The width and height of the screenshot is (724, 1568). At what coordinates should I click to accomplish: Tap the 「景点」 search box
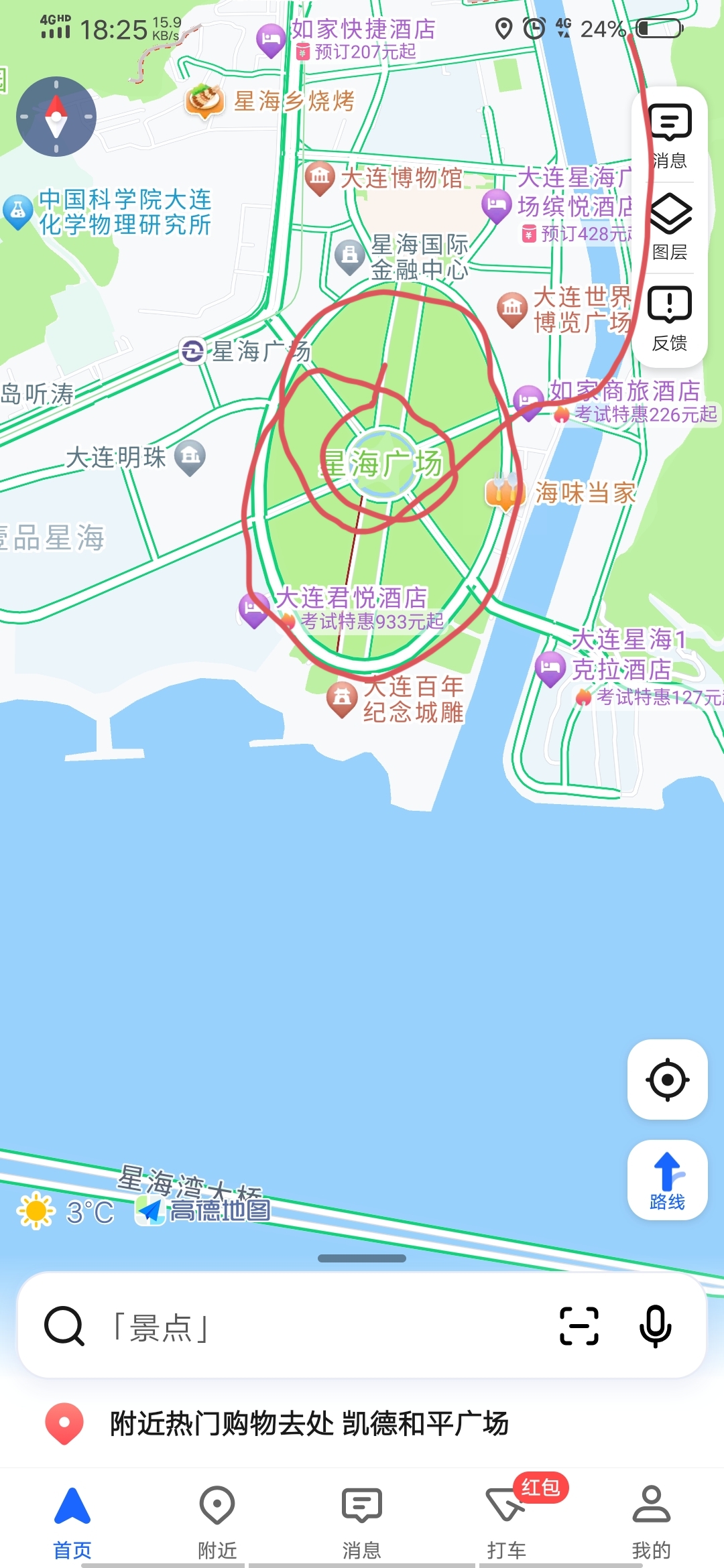point(302,1327)
